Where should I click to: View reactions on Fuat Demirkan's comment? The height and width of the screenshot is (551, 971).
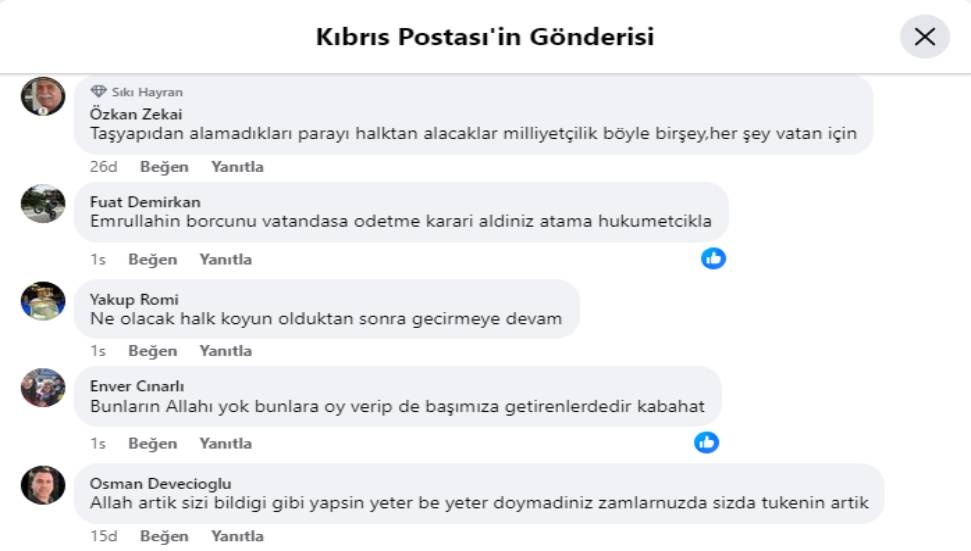point(713,259)
